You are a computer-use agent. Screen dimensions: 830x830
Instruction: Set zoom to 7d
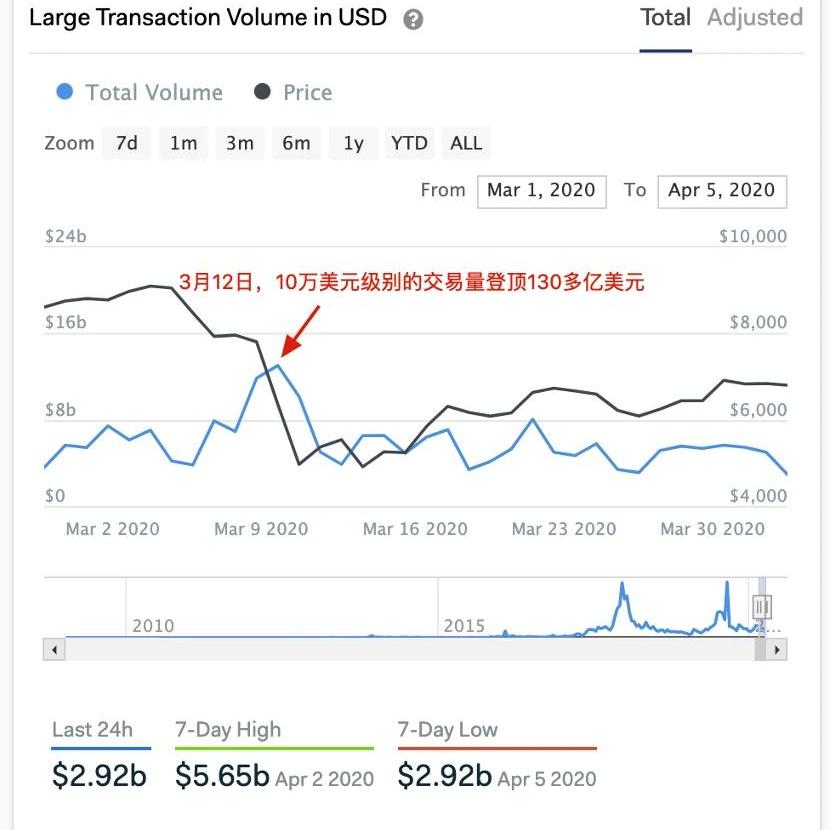[127, 143]
